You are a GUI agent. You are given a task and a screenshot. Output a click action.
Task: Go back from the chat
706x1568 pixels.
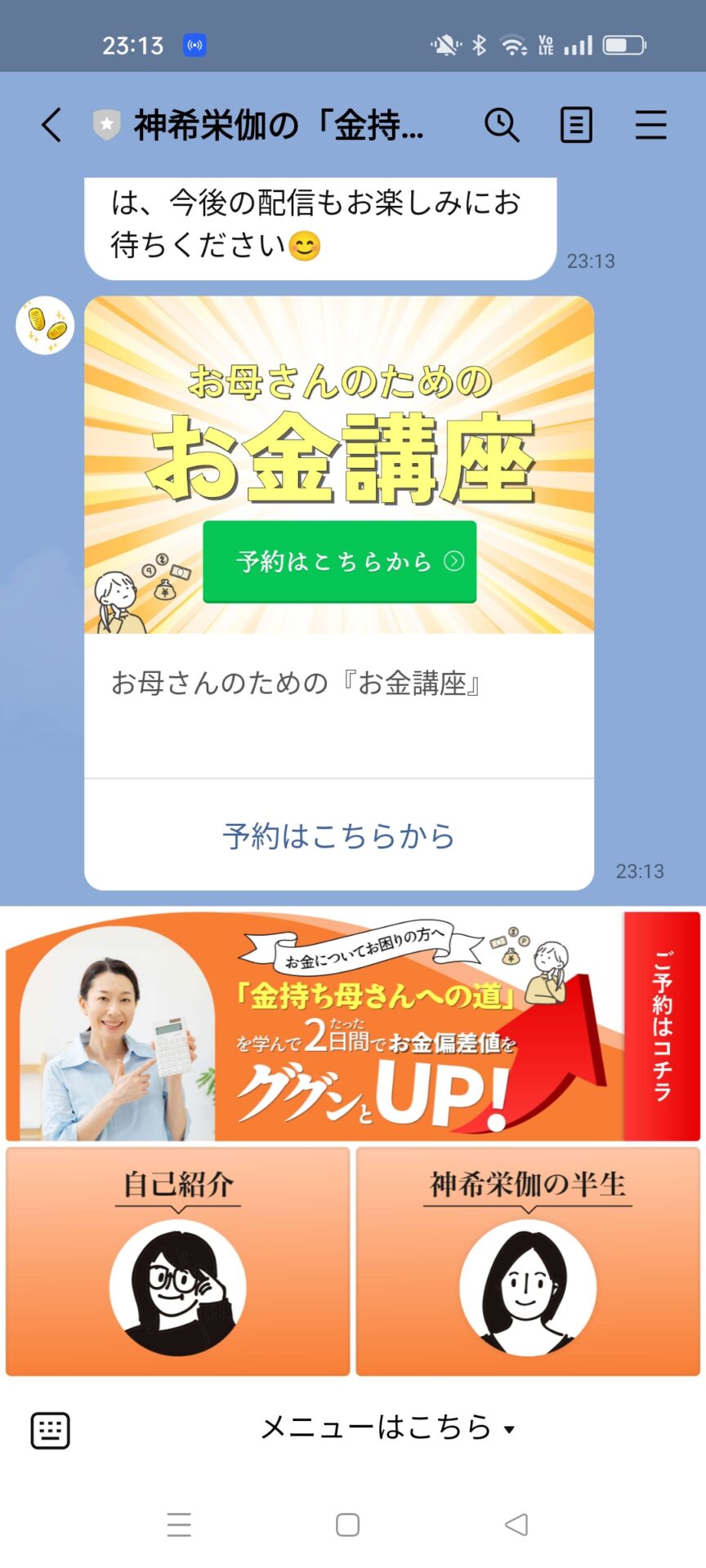(51, 126)
